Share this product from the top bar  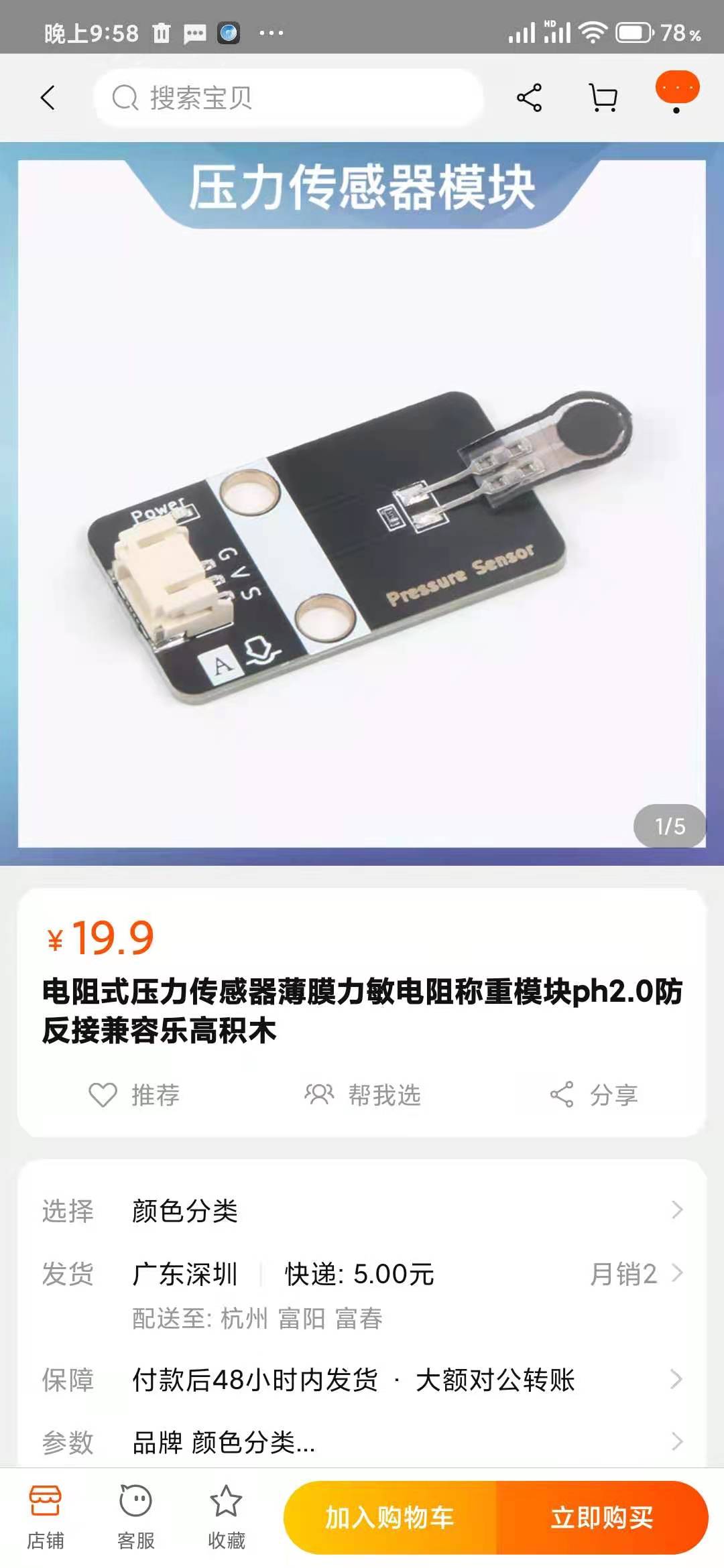click(x=529, y=98)
